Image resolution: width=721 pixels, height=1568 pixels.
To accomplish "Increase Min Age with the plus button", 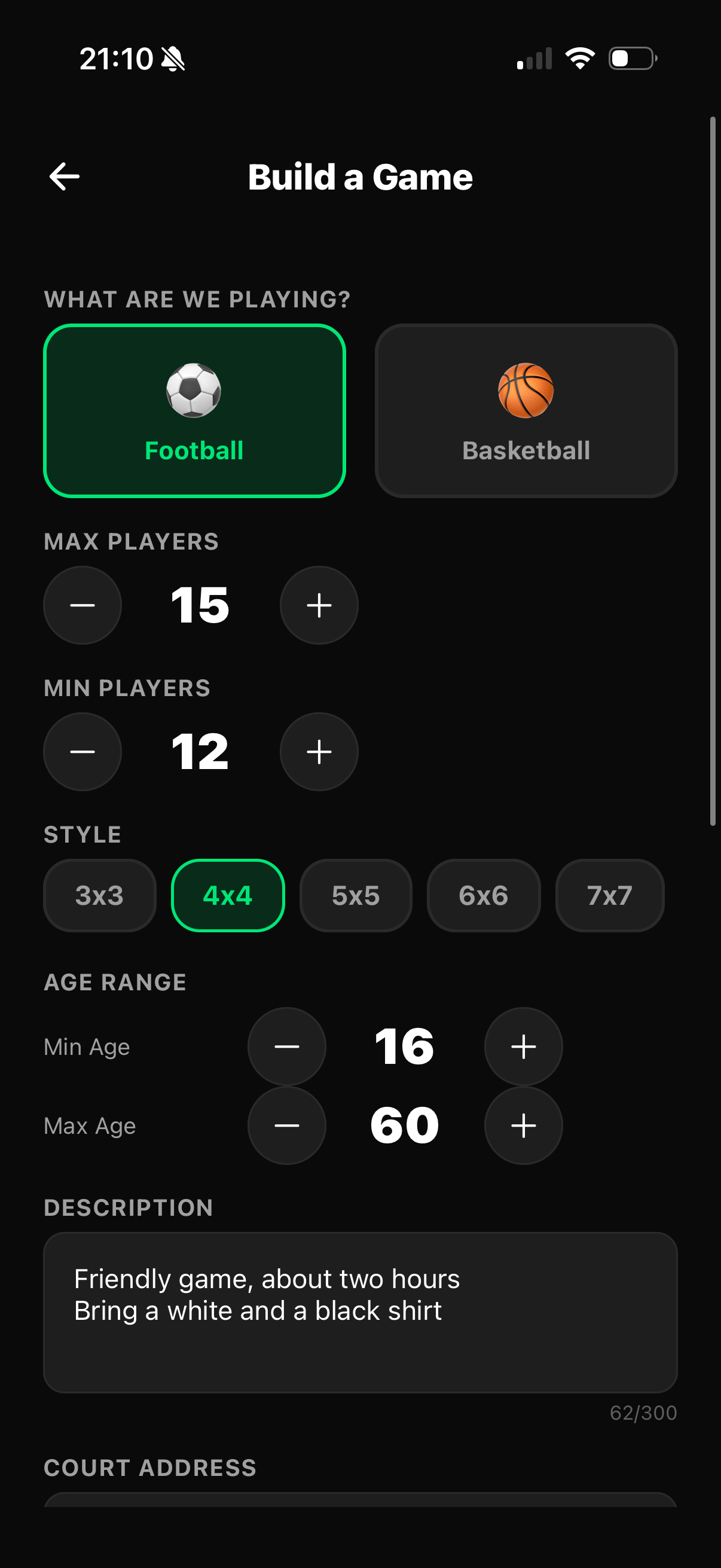I will tap(523, 1046).
